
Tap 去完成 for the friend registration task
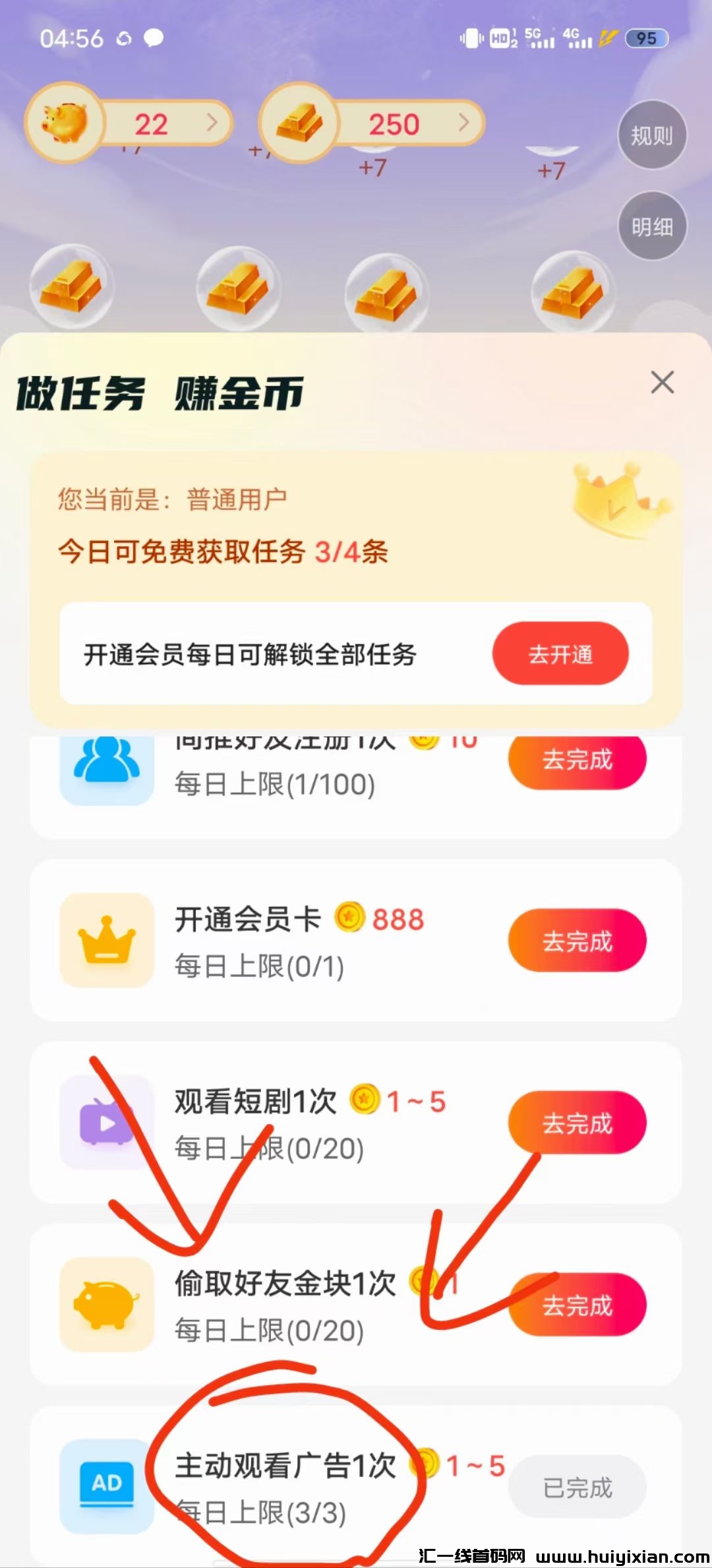[x=577, y=761]
